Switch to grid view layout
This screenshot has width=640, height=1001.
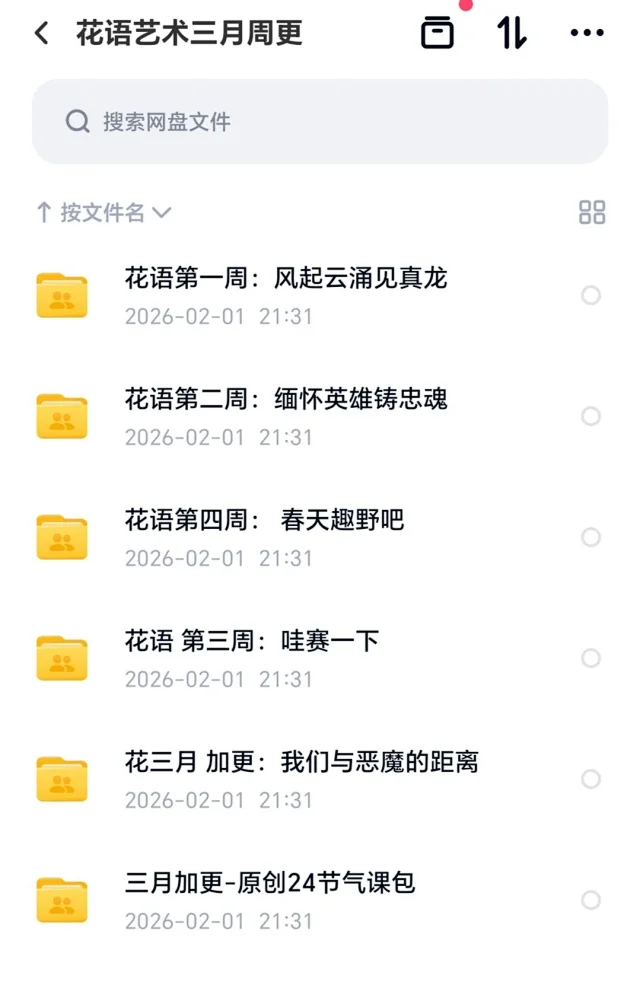click(x=592, y=212)
